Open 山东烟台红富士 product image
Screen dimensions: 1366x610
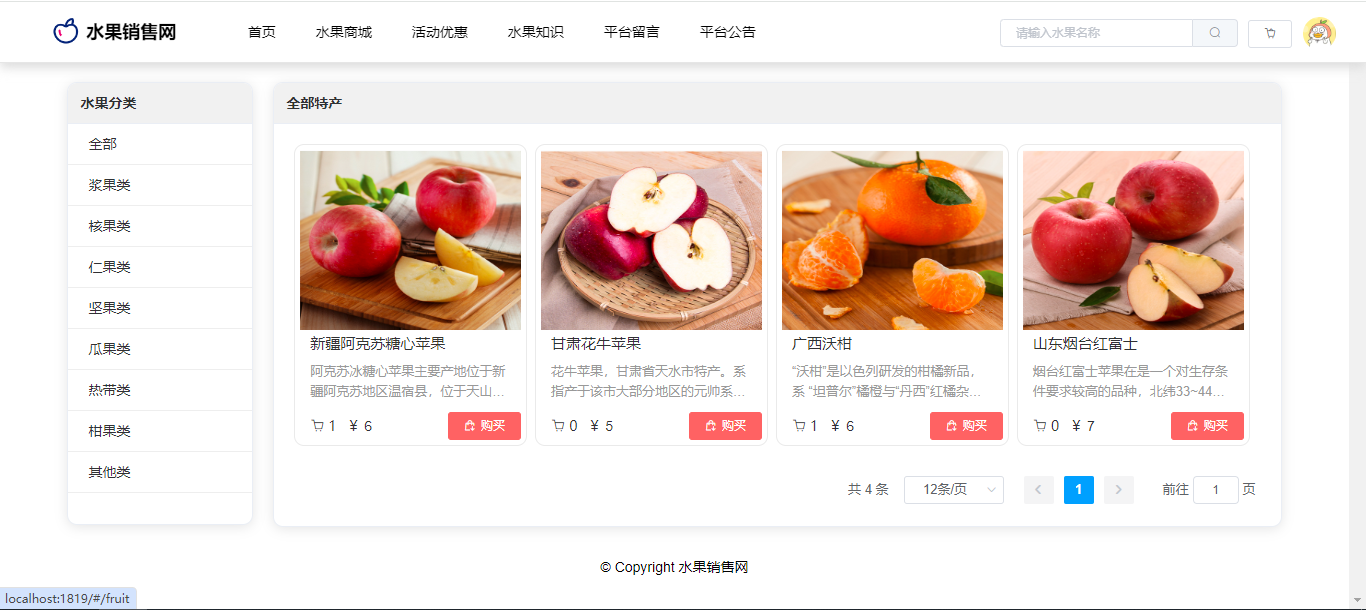1133,240
